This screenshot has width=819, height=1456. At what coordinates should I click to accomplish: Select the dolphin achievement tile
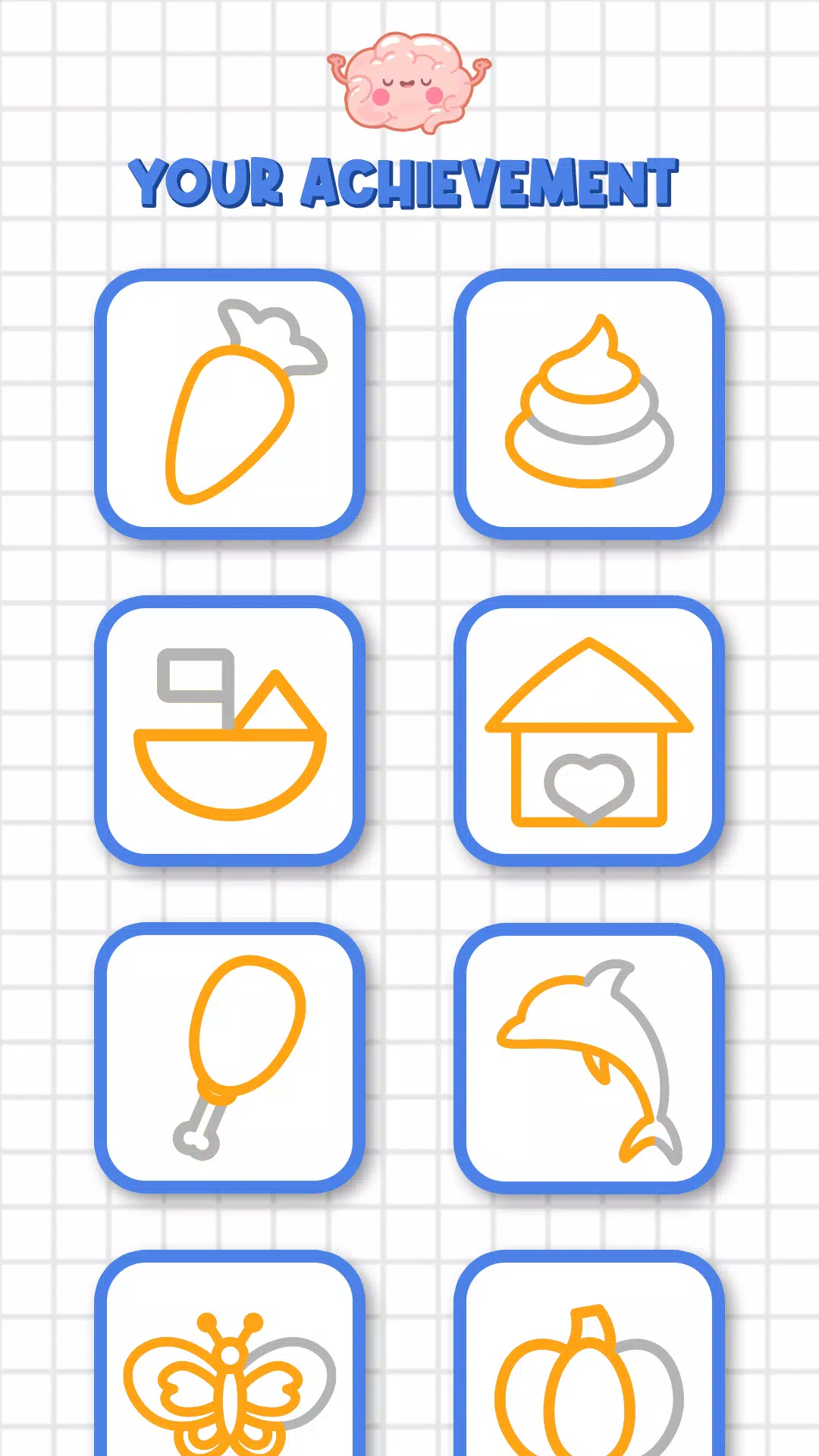[589, 1058]
